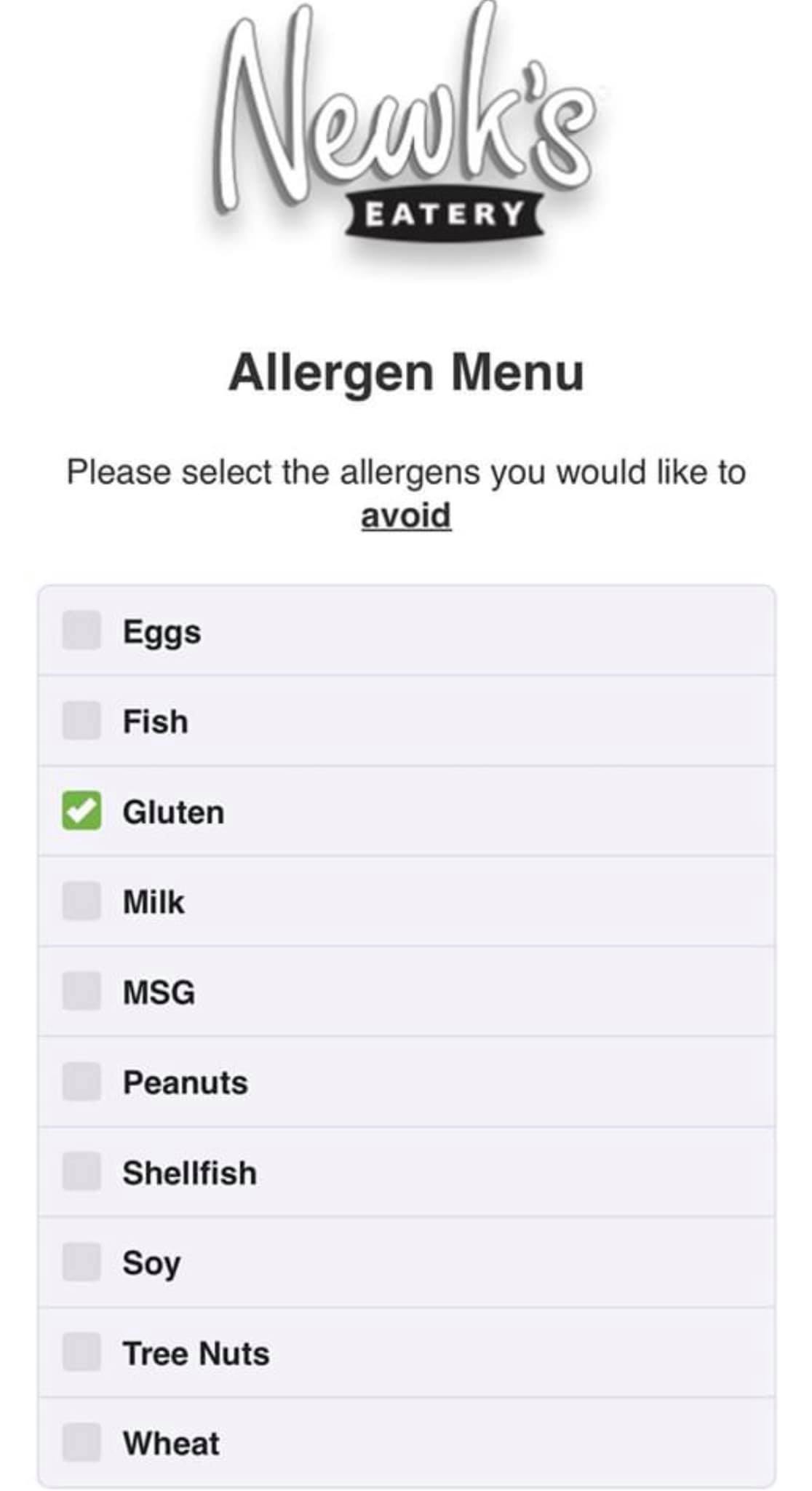Check the Eggs allergen checkbox
This screenshot has width=812, height=1491.
(81, 630)
